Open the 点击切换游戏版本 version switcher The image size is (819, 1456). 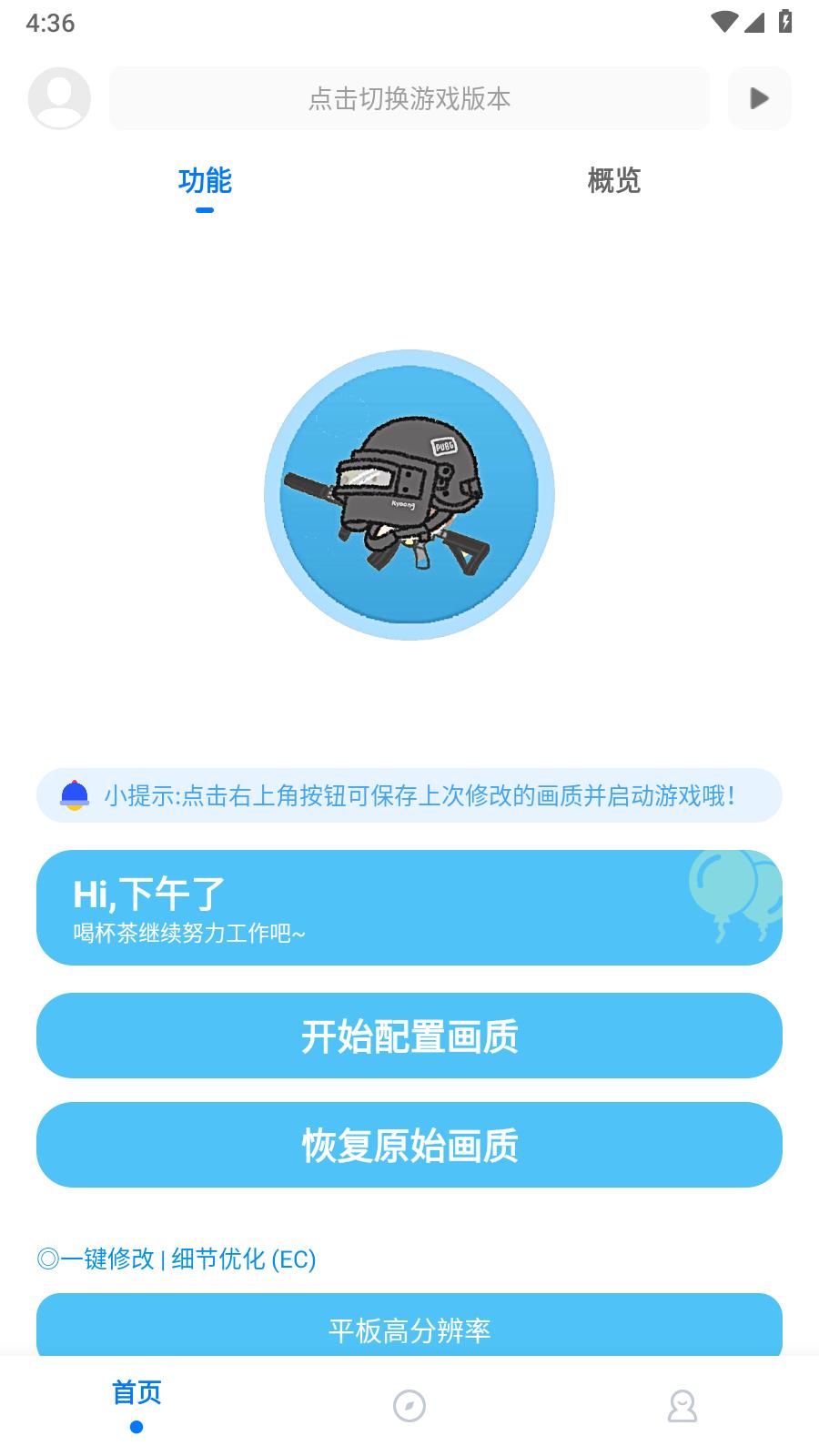(409, 98)
